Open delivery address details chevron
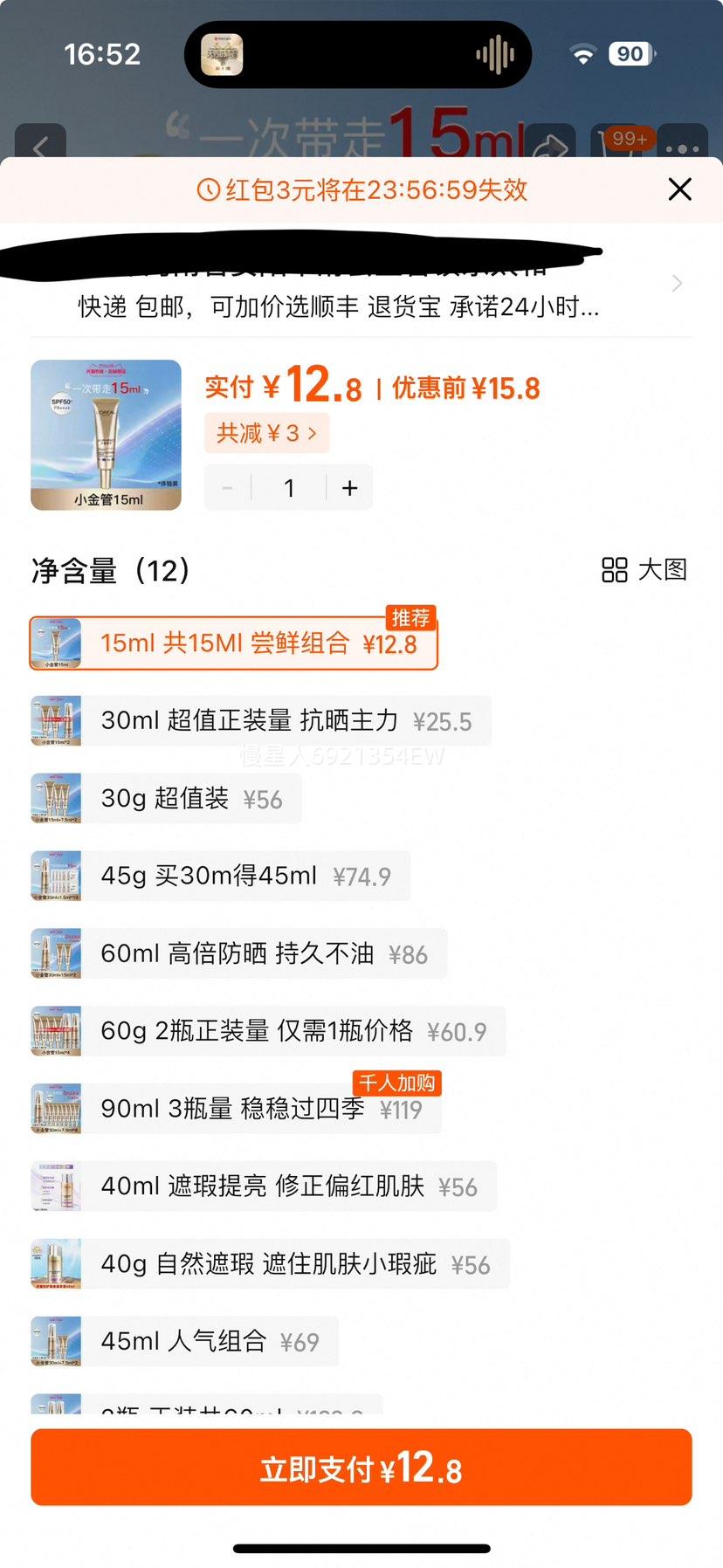The image size is (723, 1568). click(677, 283)
